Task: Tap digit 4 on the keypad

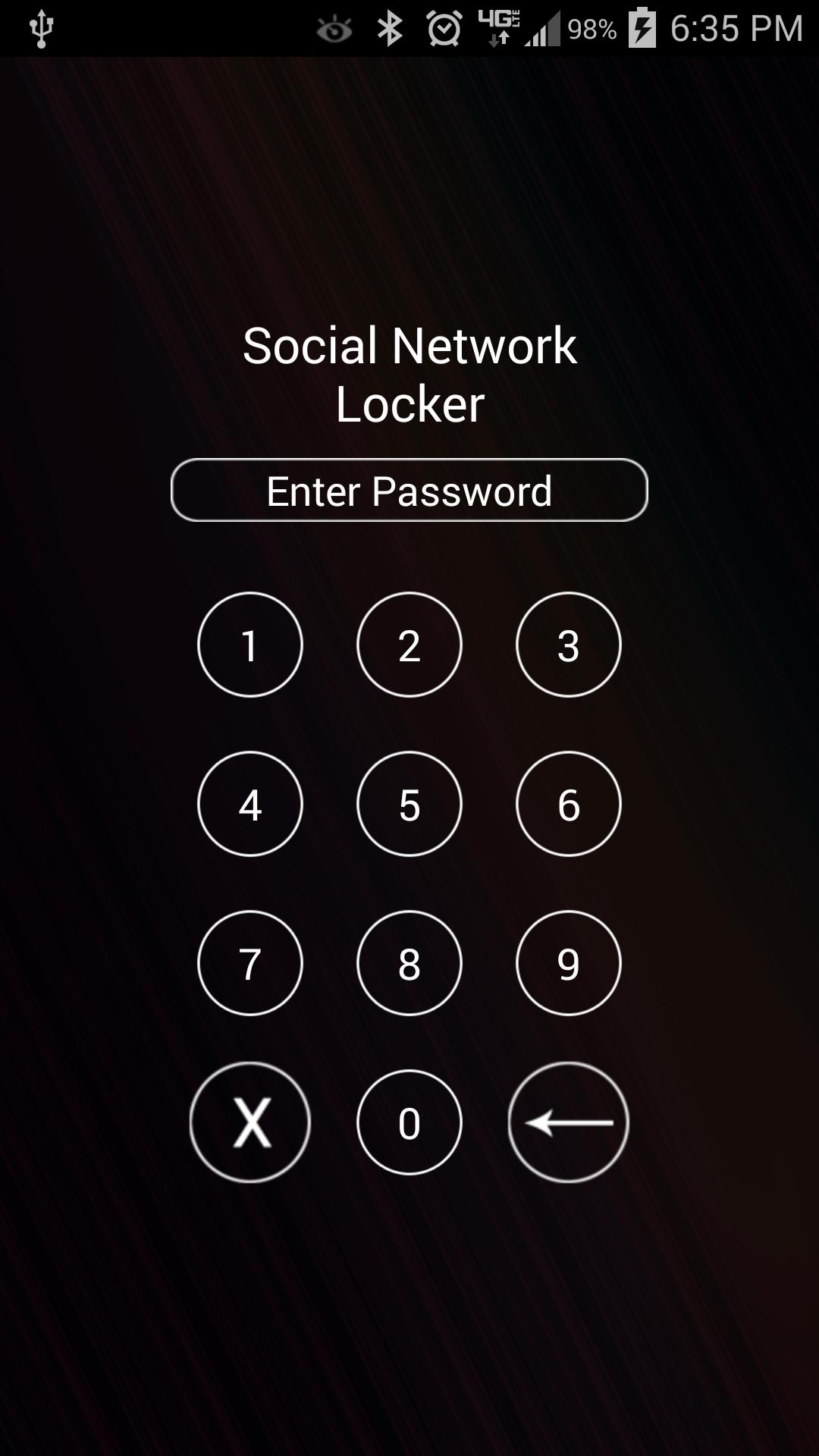Action: click(249, 804)
